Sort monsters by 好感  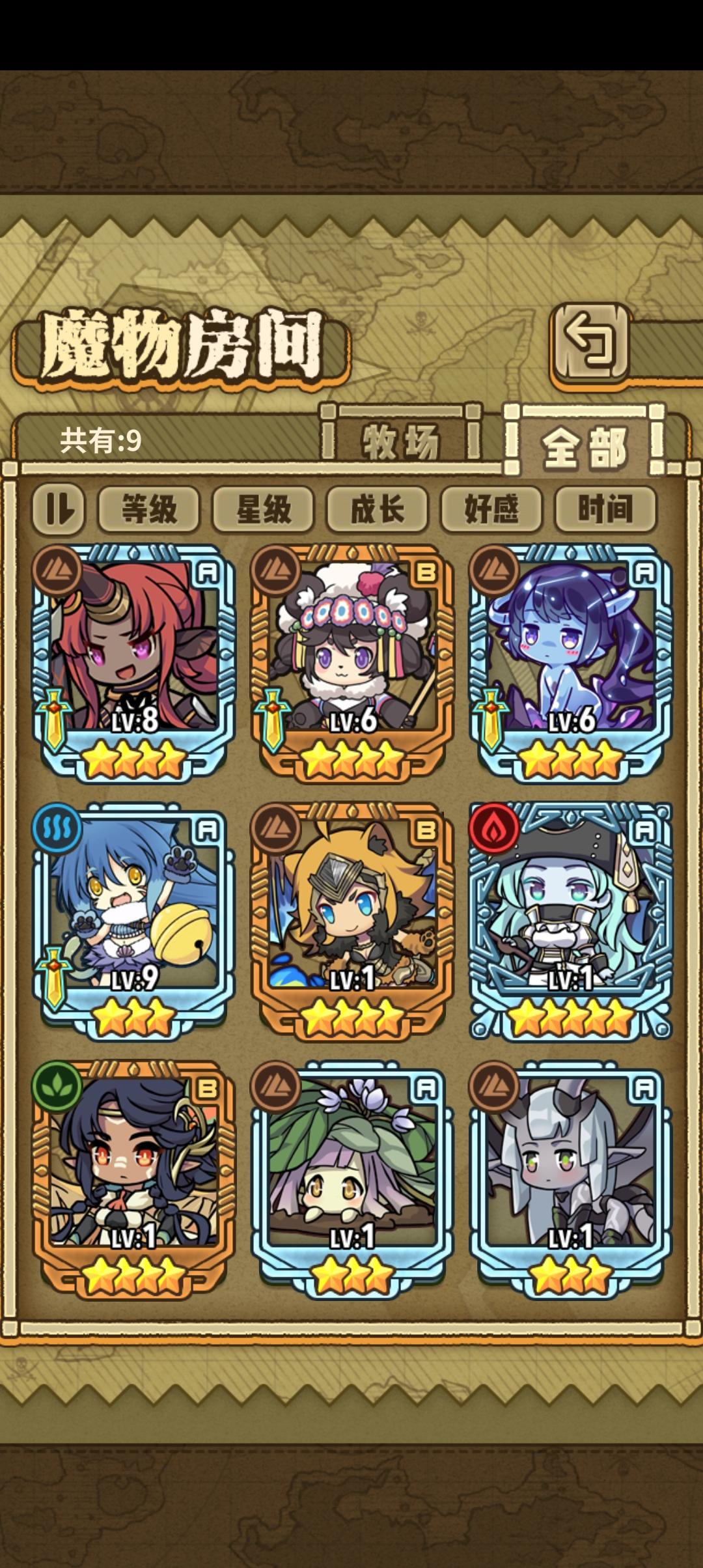click(x=493, y=511)
